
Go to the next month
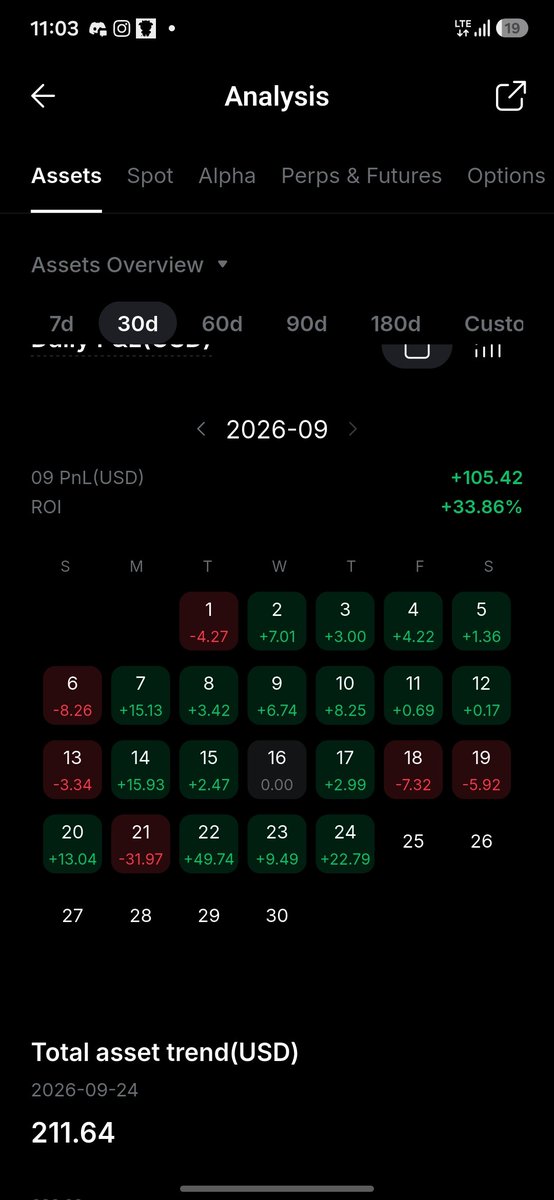[x=352, y=430]
